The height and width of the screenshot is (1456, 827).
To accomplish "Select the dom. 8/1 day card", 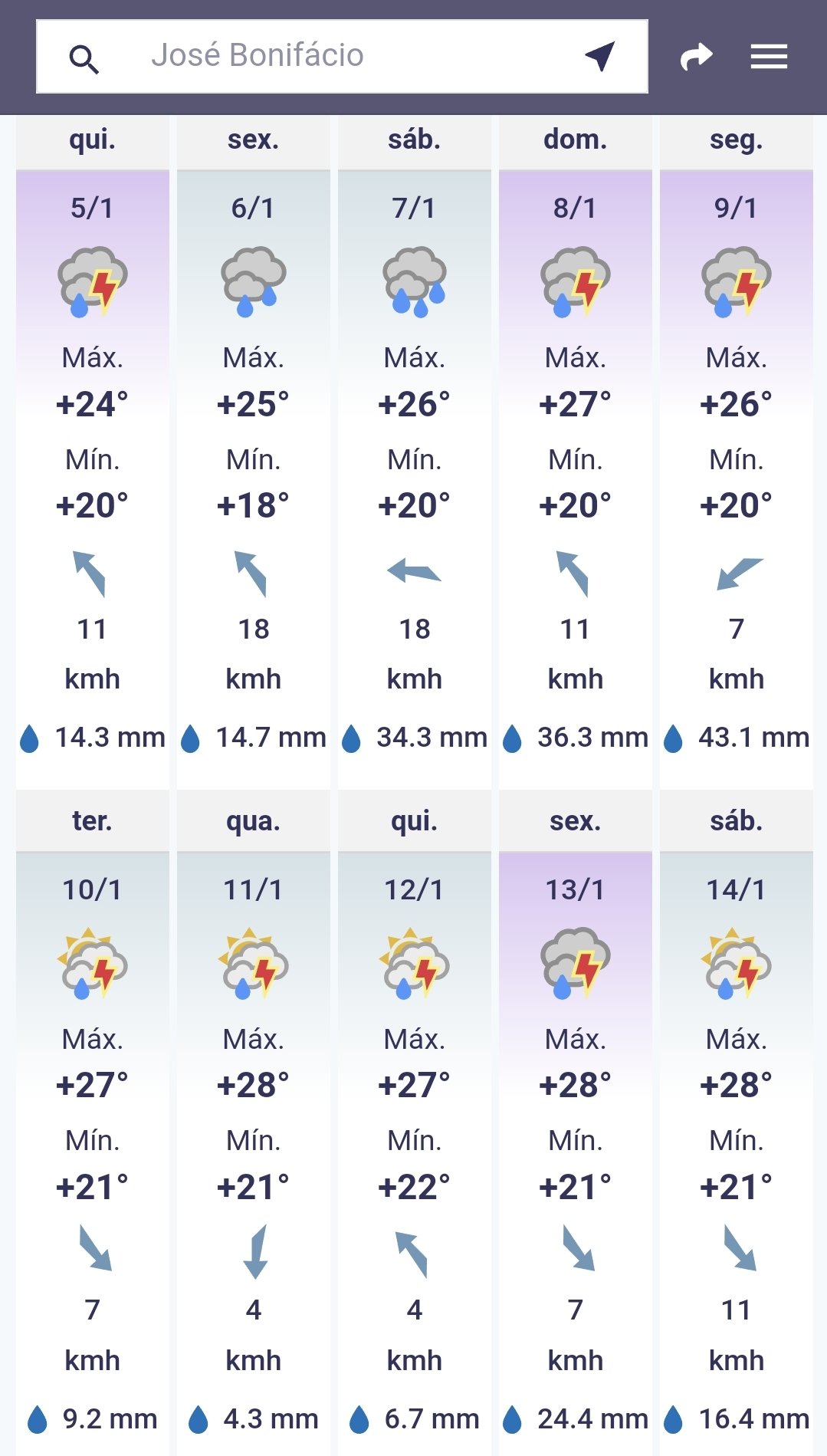I will [x=576, y=452].
